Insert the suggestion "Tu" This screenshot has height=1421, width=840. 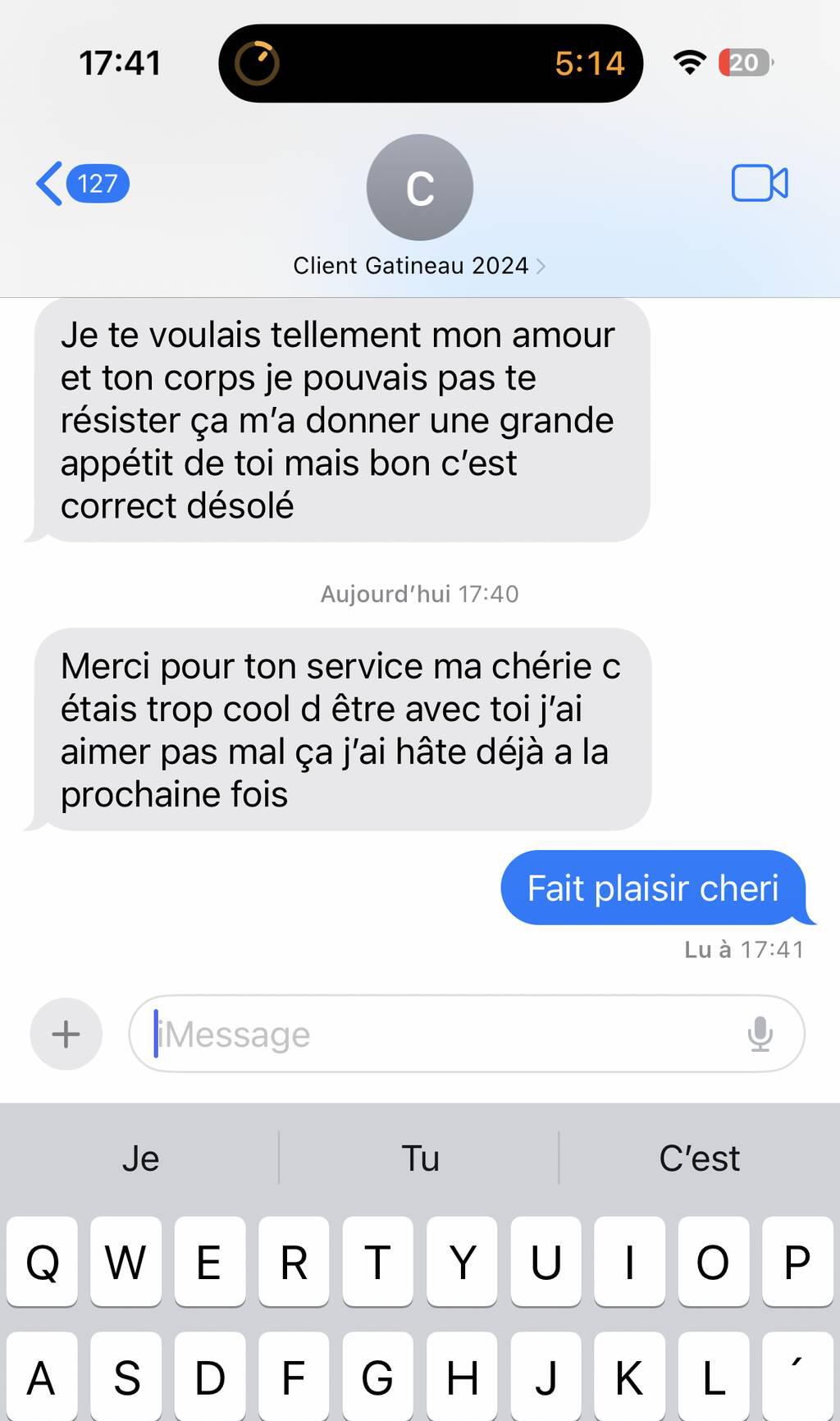(x=420, y=1158)
